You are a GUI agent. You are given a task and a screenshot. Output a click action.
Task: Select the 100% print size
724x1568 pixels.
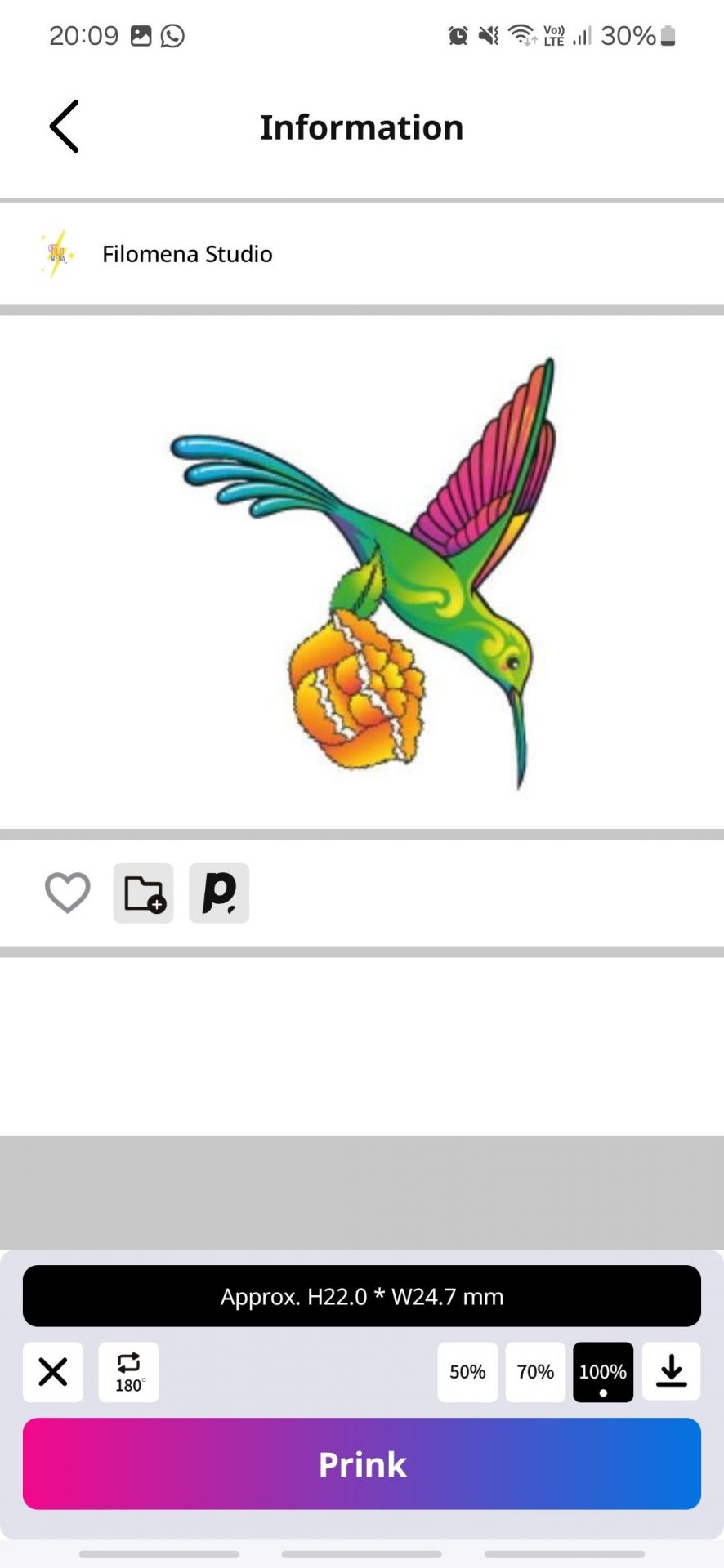pos(603,1372)
